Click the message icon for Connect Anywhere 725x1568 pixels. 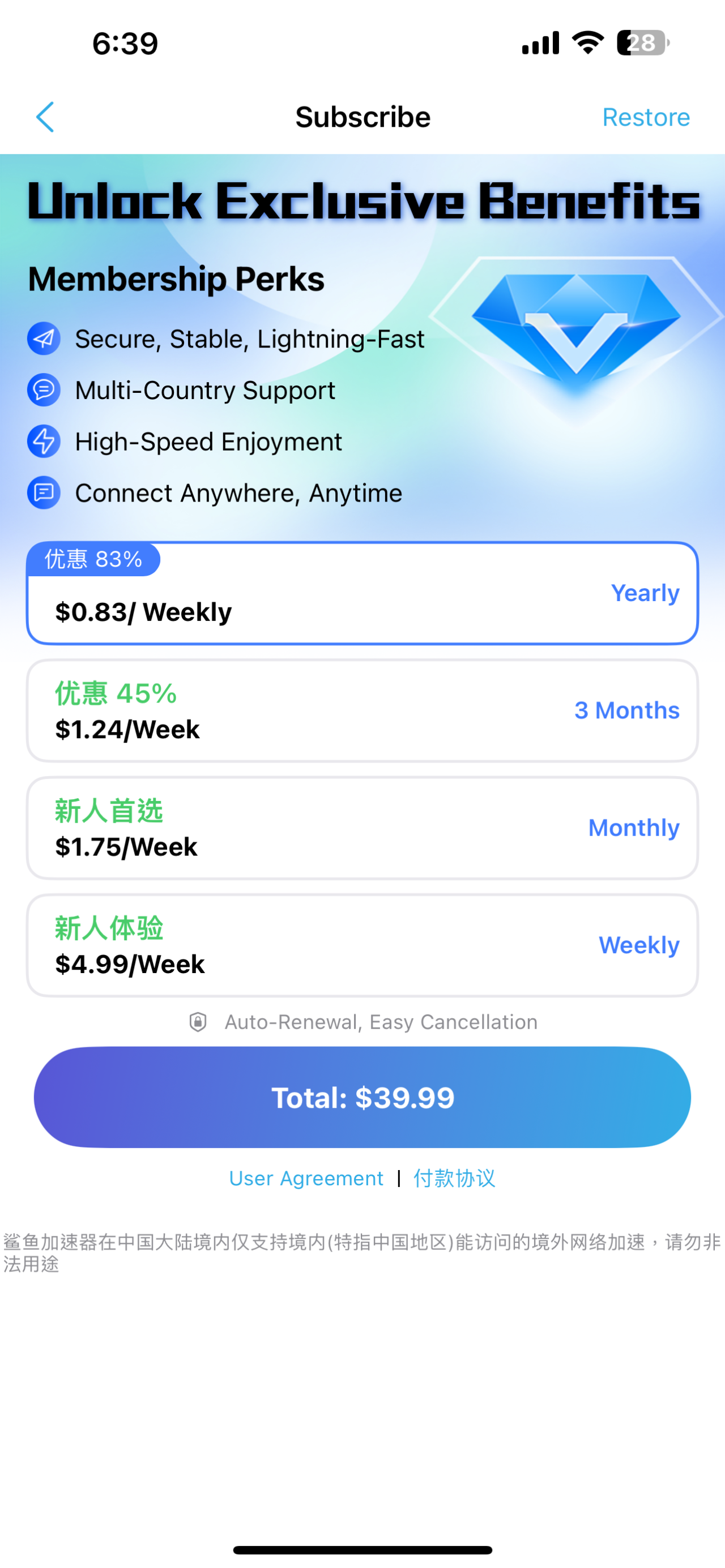[42, 493]
